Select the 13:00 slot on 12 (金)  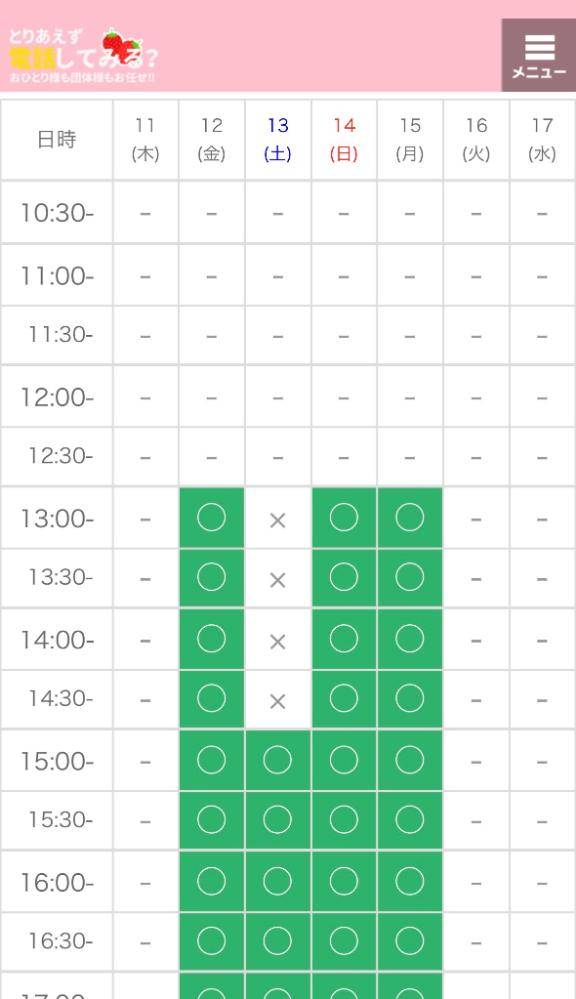(x=212, y=518)
